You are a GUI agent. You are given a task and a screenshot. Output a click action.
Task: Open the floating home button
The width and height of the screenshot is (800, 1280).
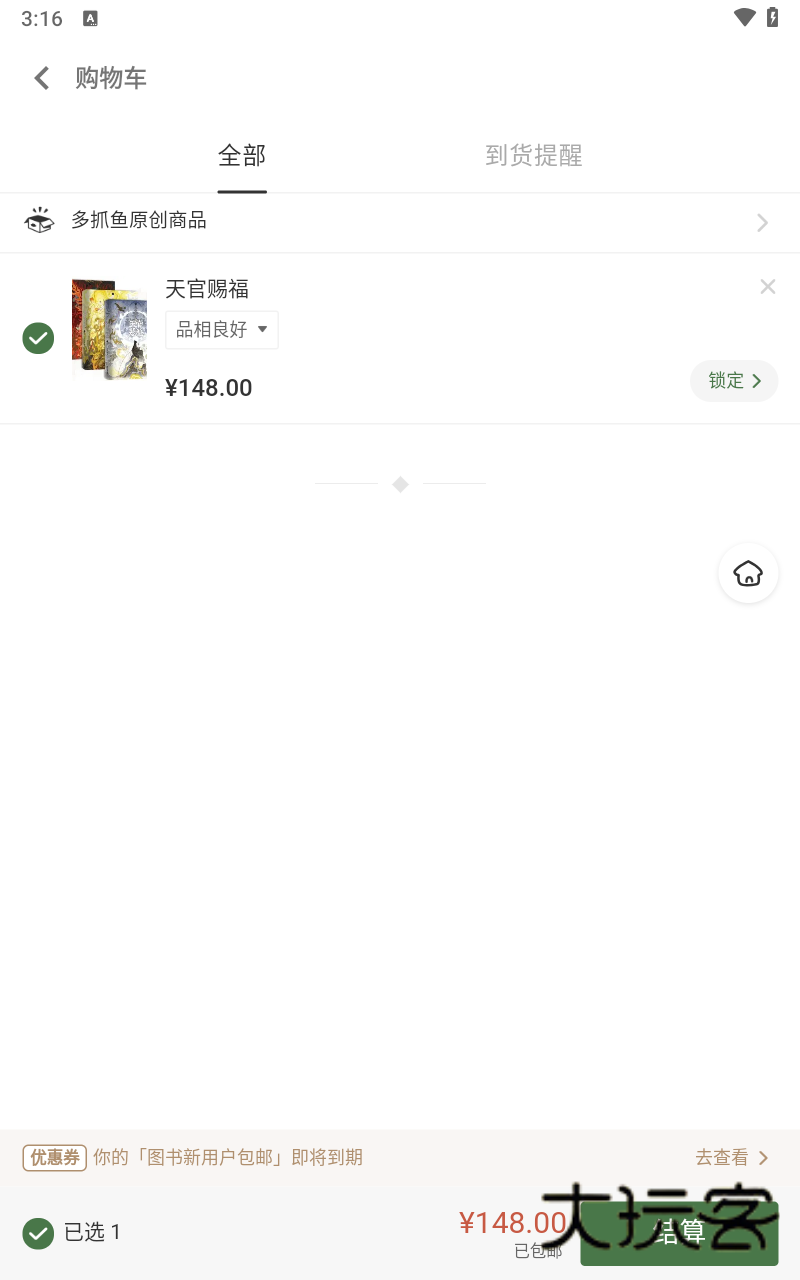tap(748, 573)
